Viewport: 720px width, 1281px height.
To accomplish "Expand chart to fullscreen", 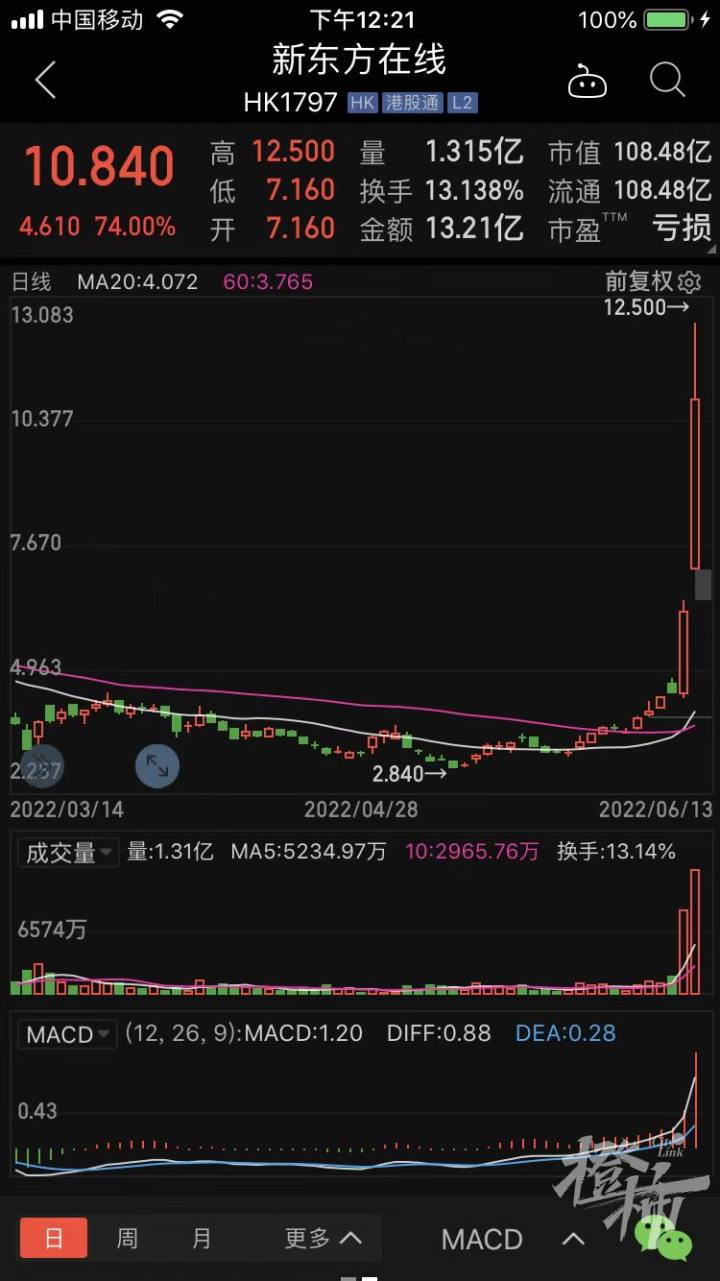I will (x=157, y=766).
